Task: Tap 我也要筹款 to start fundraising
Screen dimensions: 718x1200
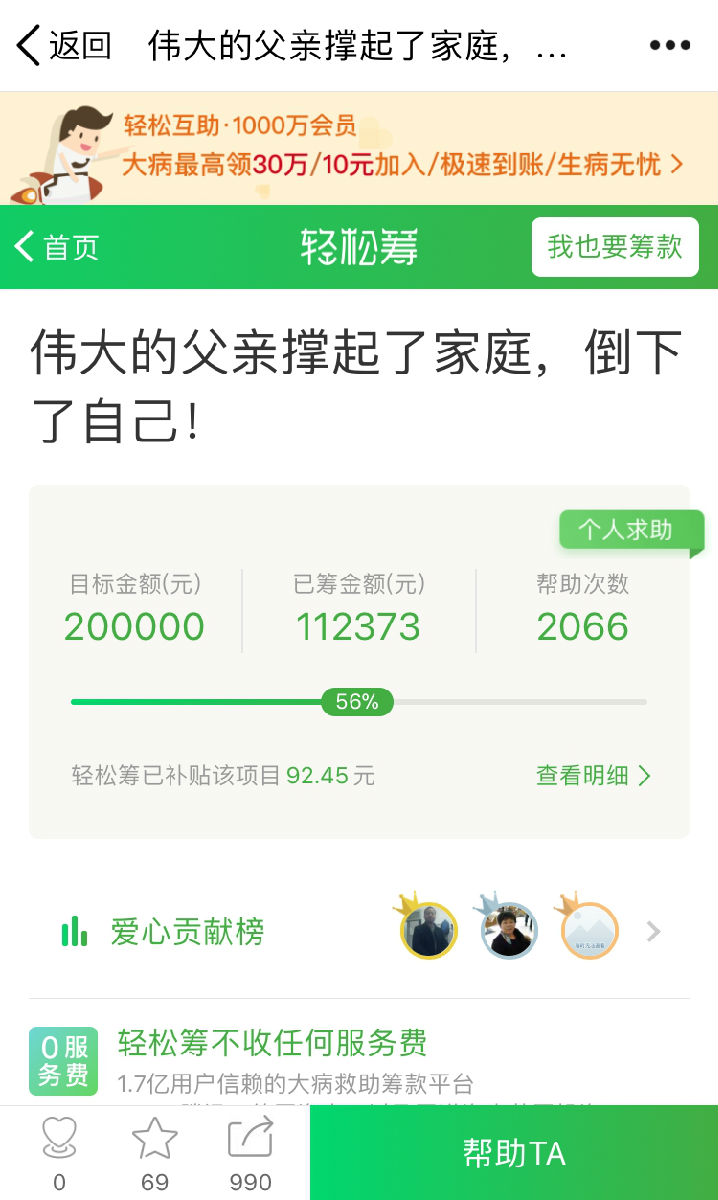Action: 614,247
